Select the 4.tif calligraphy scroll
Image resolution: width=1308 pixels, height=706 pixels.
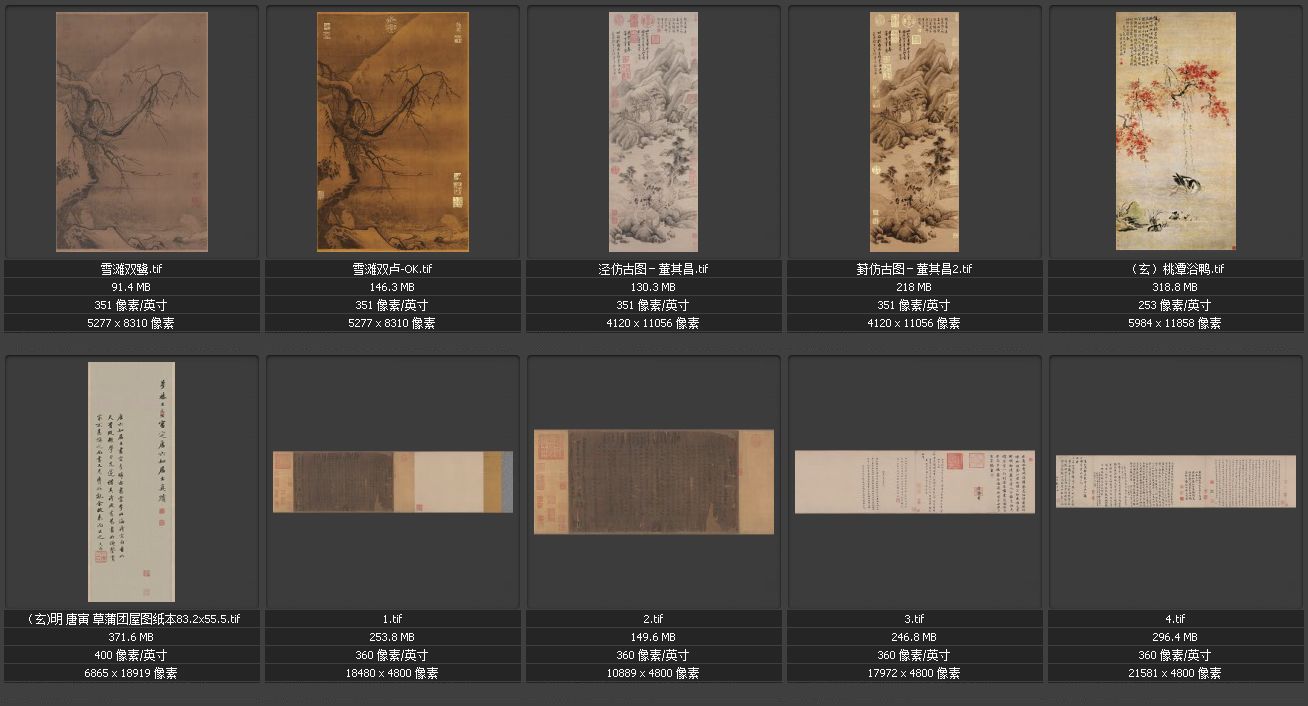point(1176,482)
